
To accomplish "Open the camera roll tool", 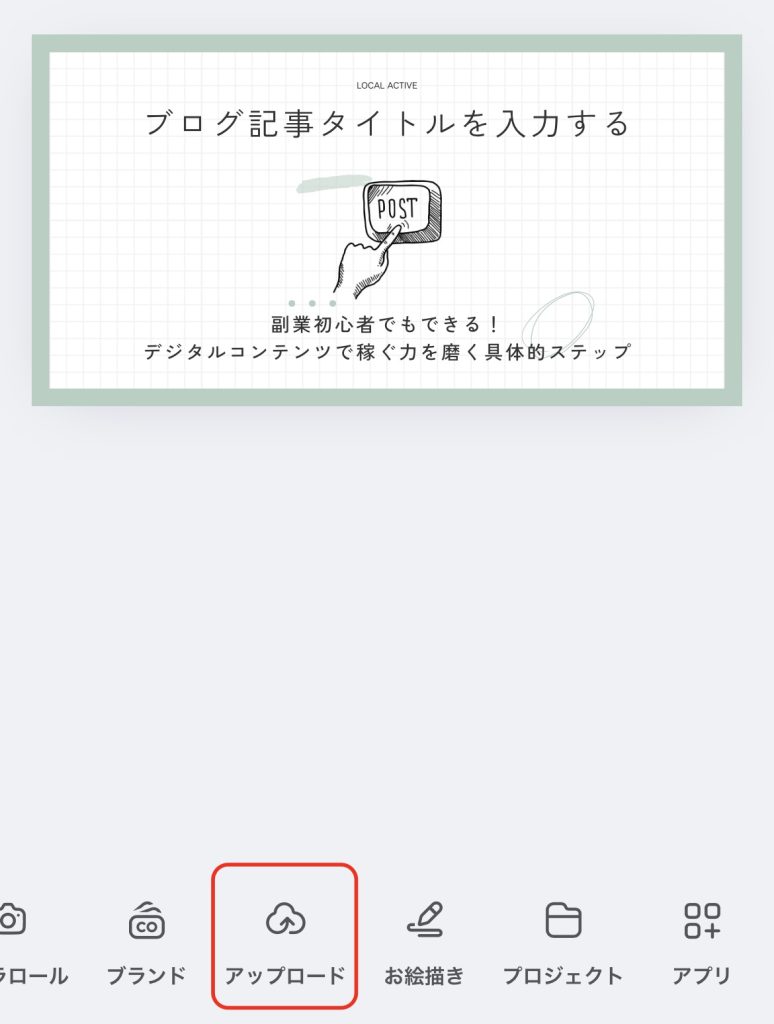I will pos(20,938).
